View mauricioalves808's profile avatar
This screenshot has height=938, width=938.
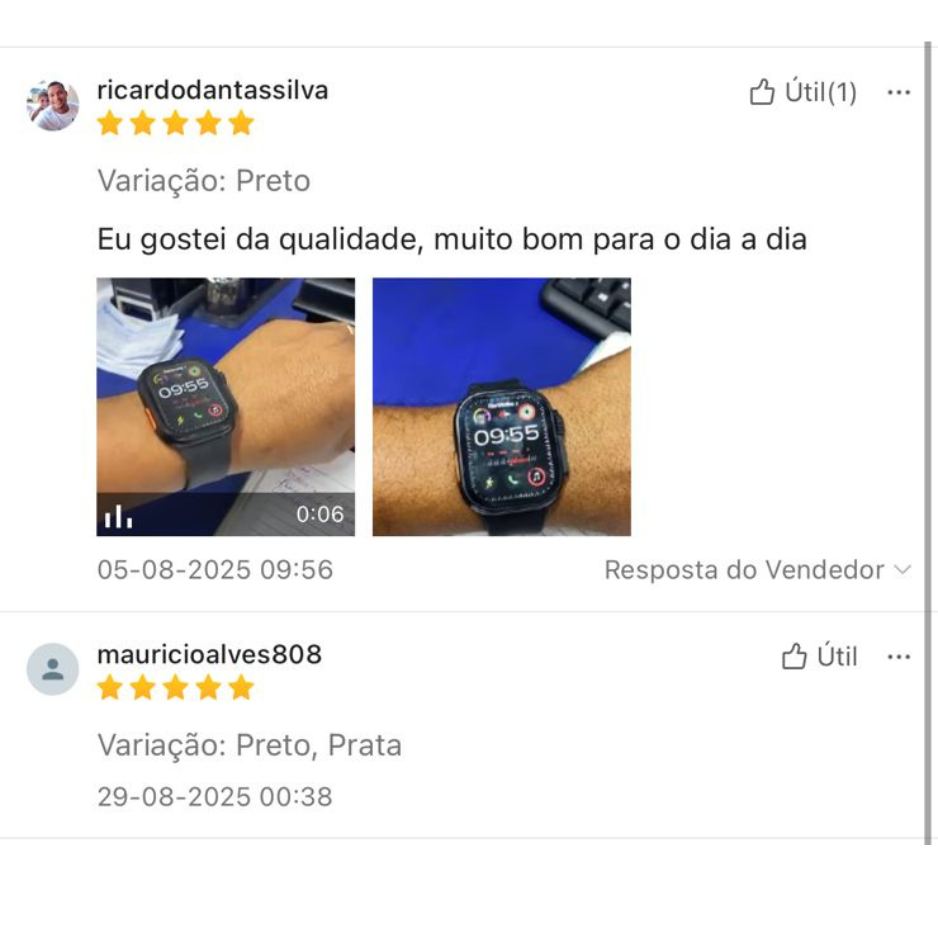pos(53,669)
